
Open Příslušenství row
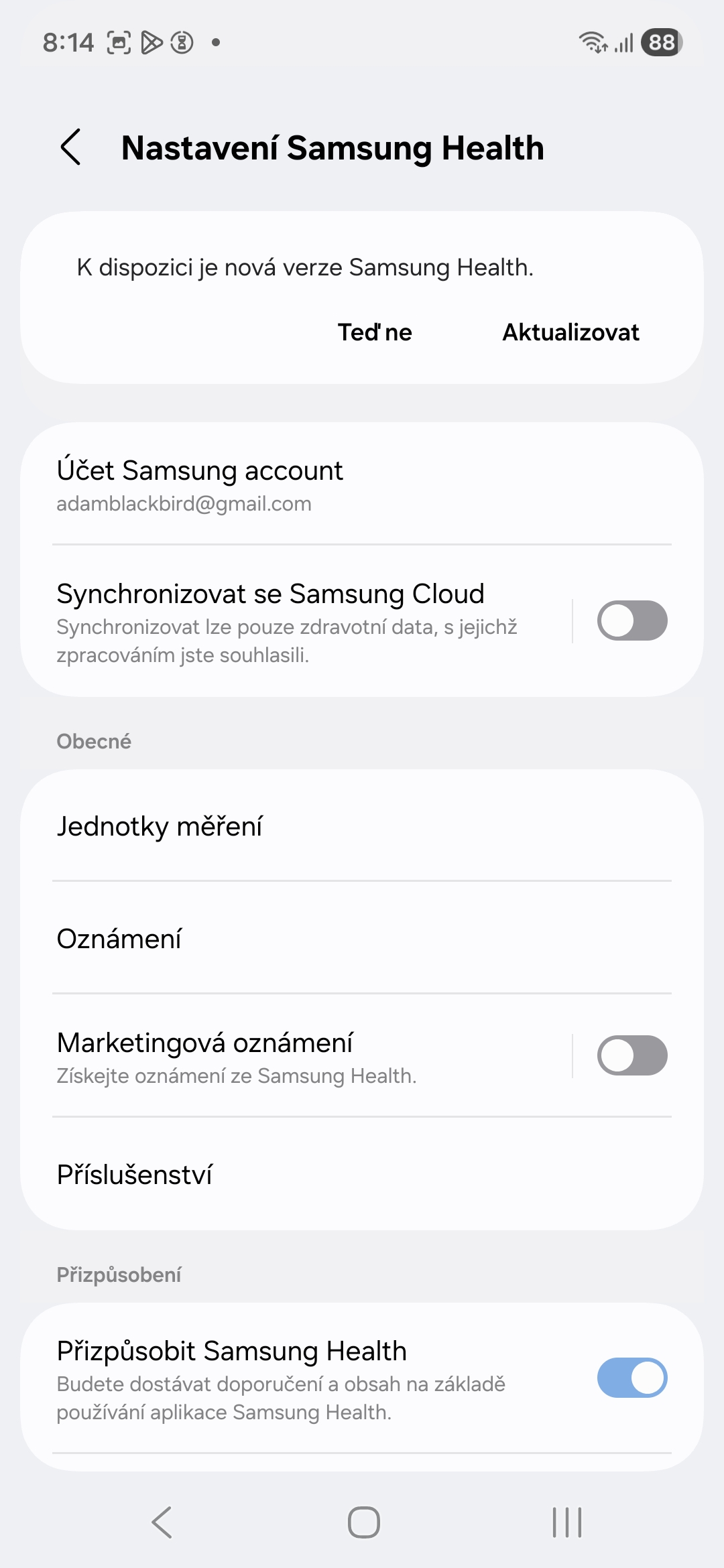tap(362, 1175)
